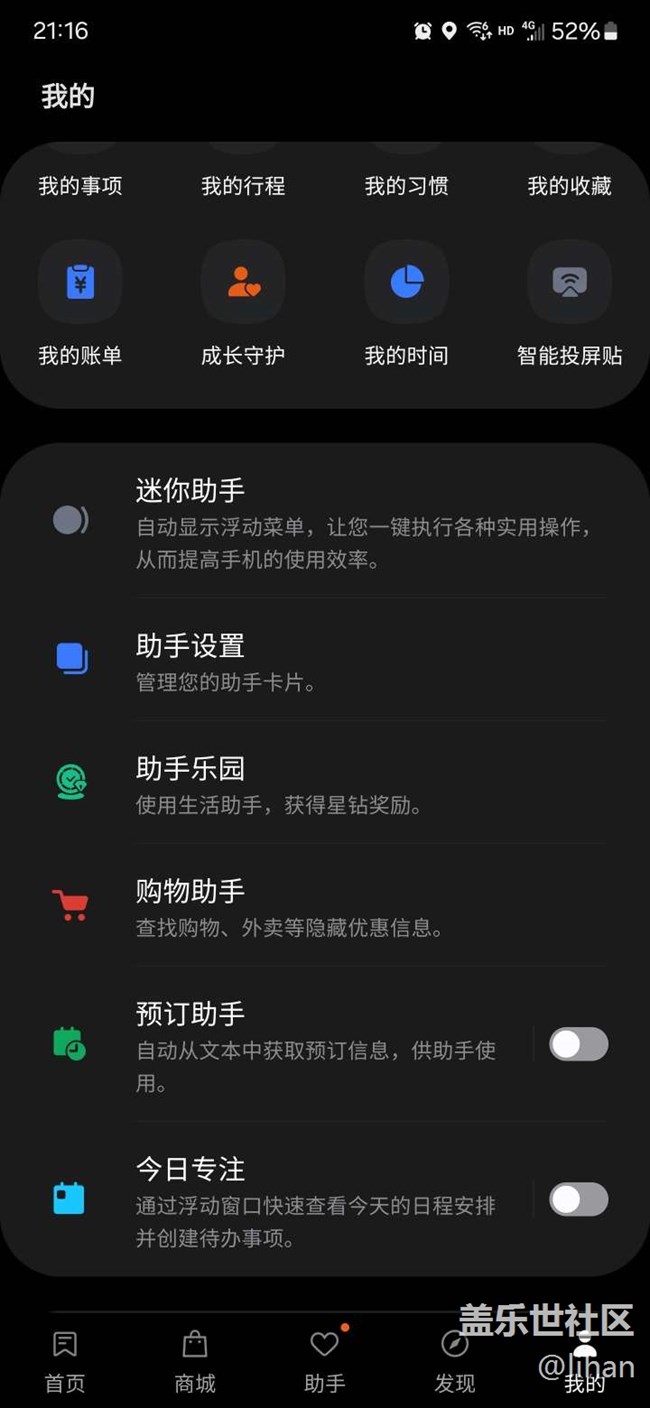Open 我的习惯
This screenshot has height=1408, width=650.
406,185
